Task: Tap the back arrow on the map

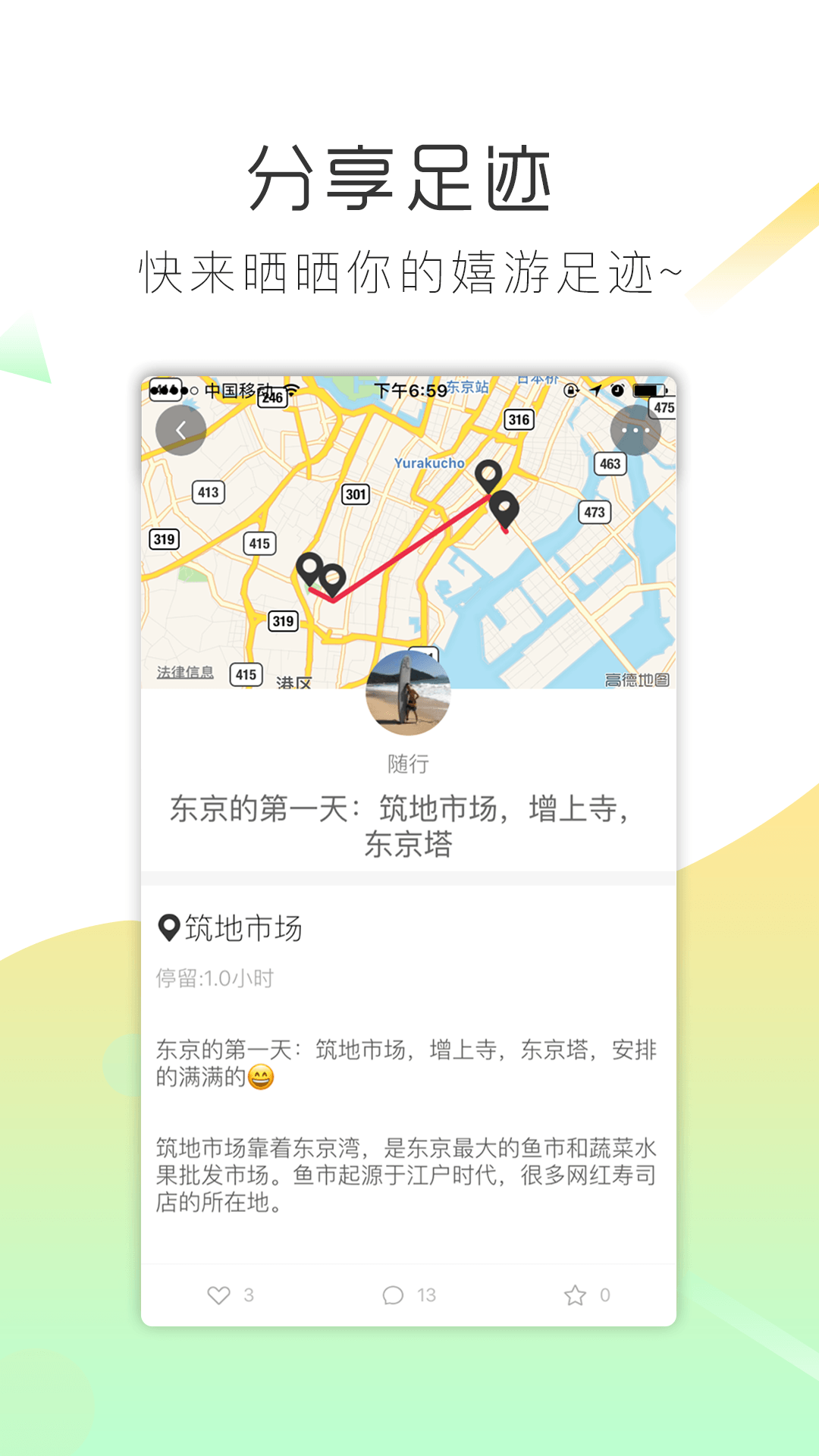Action: [x=180, y=430]
